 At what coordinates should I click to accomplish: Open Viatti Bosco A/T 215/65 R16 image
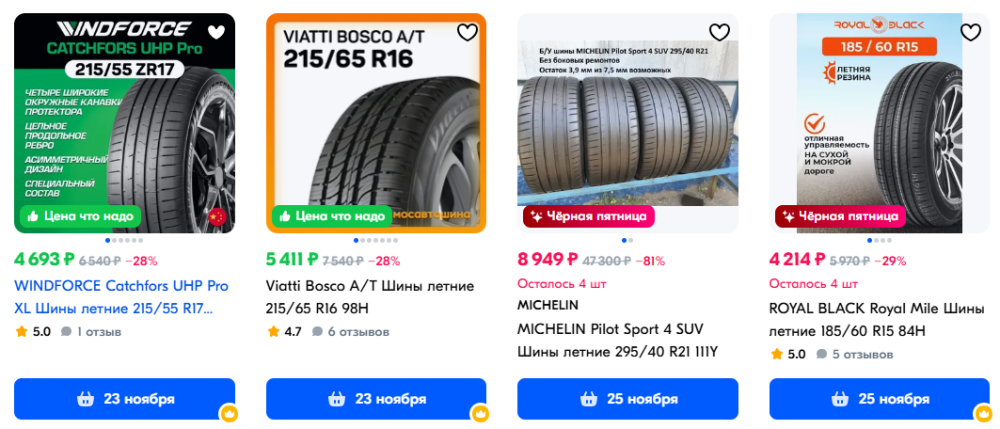coord(376,120)
